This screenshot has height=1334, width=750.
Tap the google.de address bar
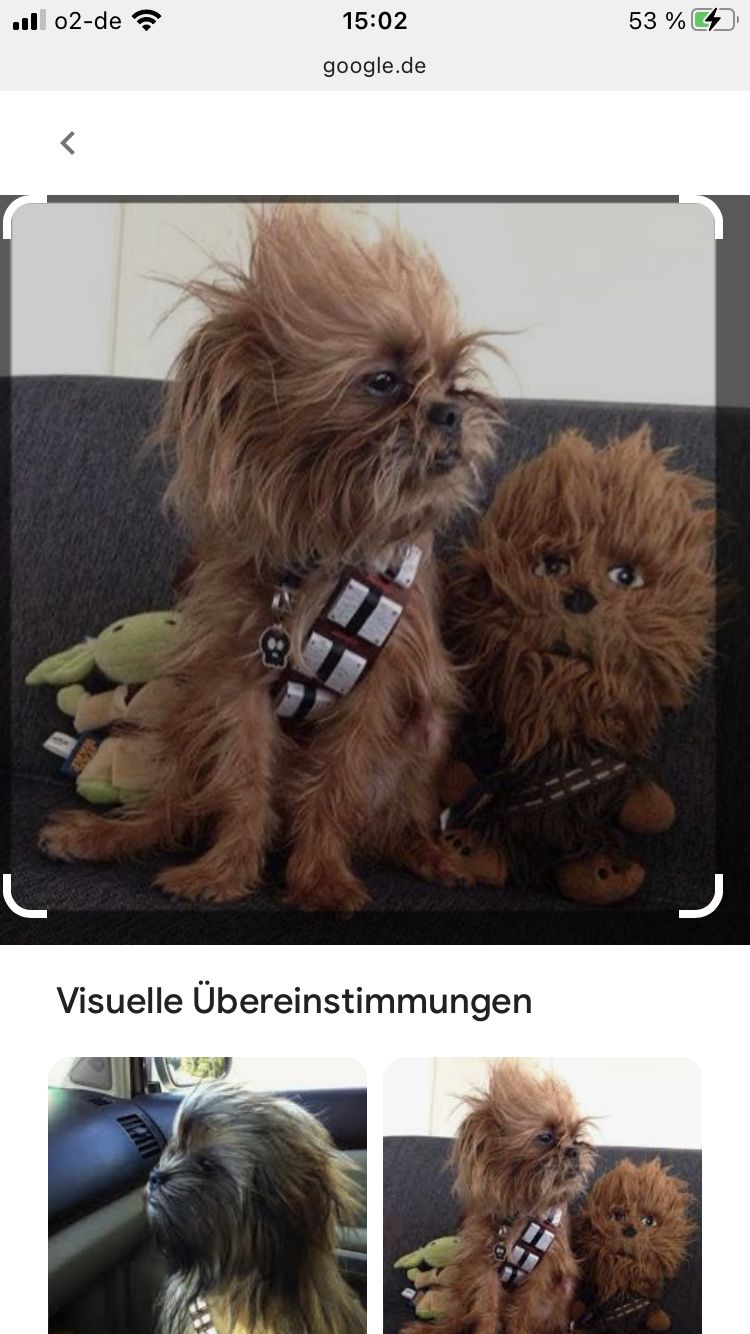click(374, 66)
